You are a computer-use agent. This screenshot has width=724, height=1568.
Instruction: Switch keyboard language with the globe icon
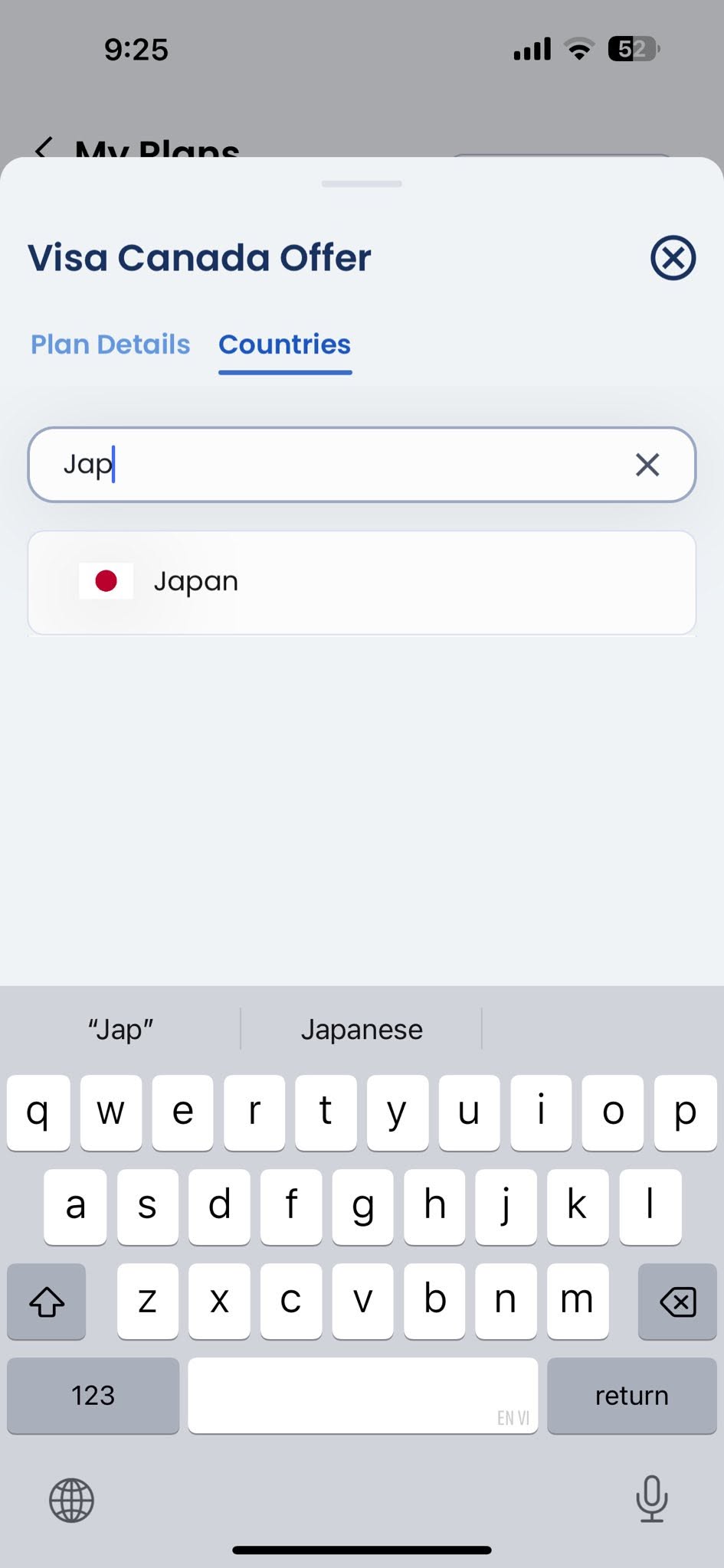pos(71,1500)
